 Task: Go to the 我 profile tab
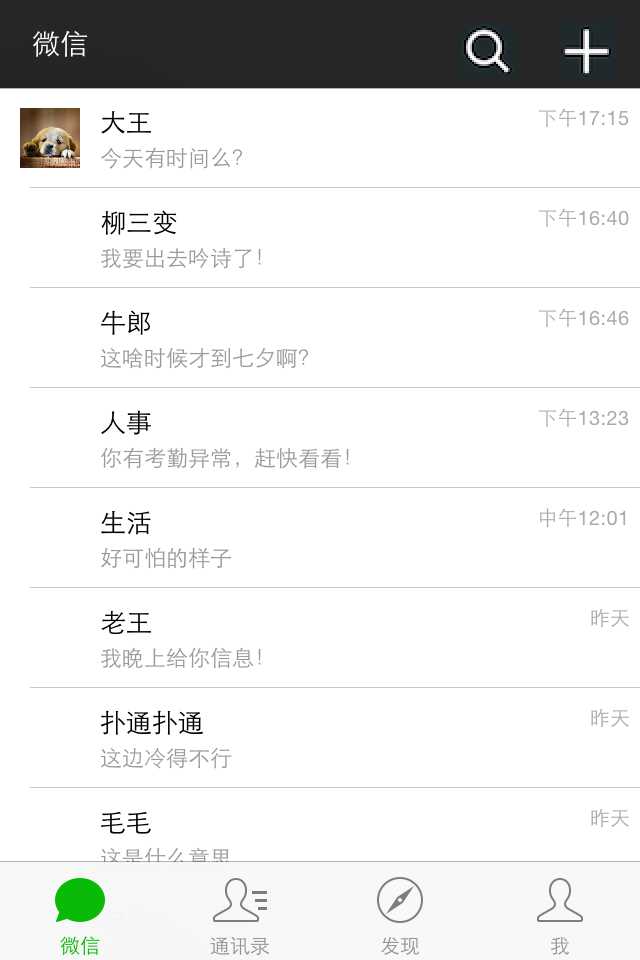click(x=560, y=914)
